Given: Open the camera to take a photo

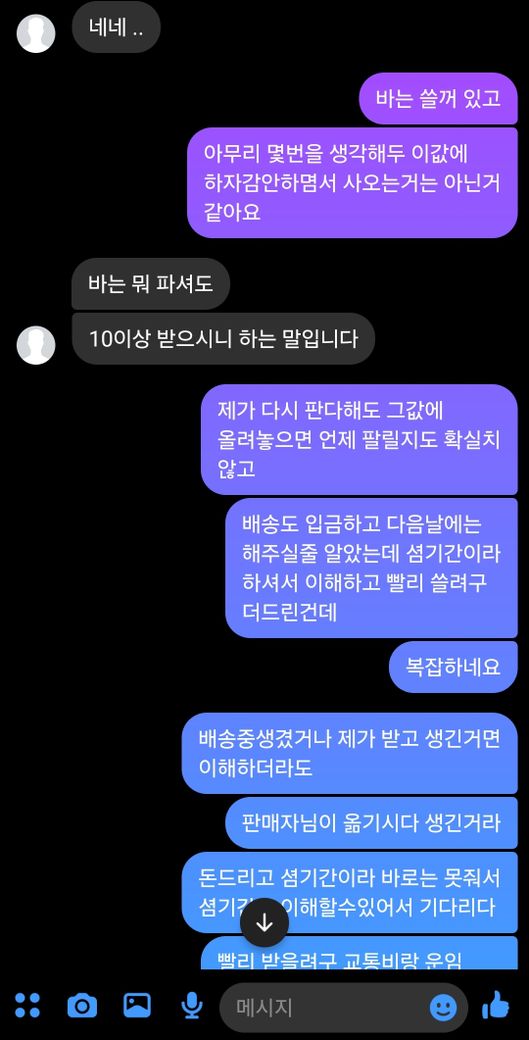Looking at the screenshot, I should (82, 1006).
